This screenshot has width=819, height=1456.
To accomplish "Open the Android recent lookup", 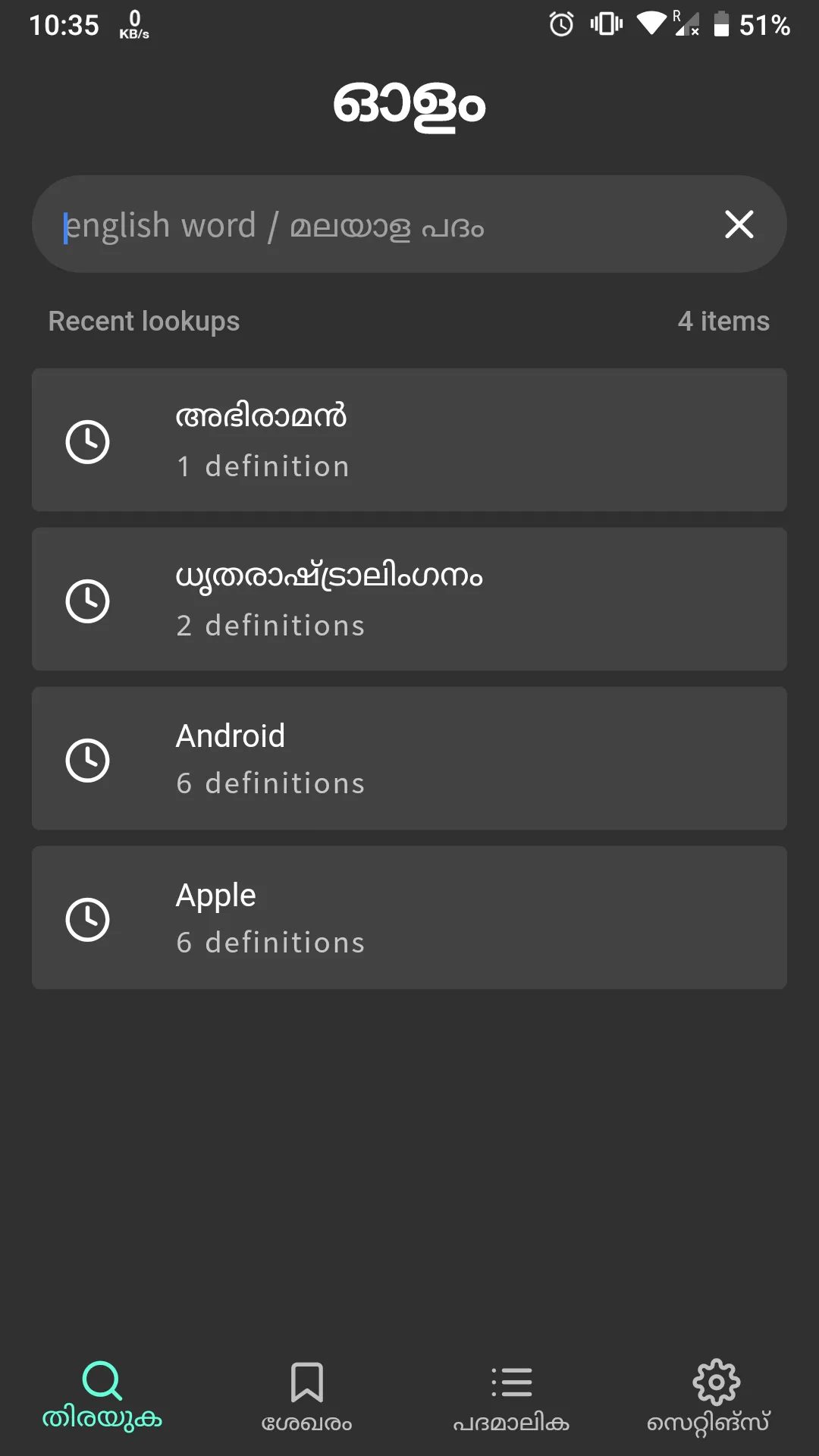I will pyautogui.click(x=409, y=759).
